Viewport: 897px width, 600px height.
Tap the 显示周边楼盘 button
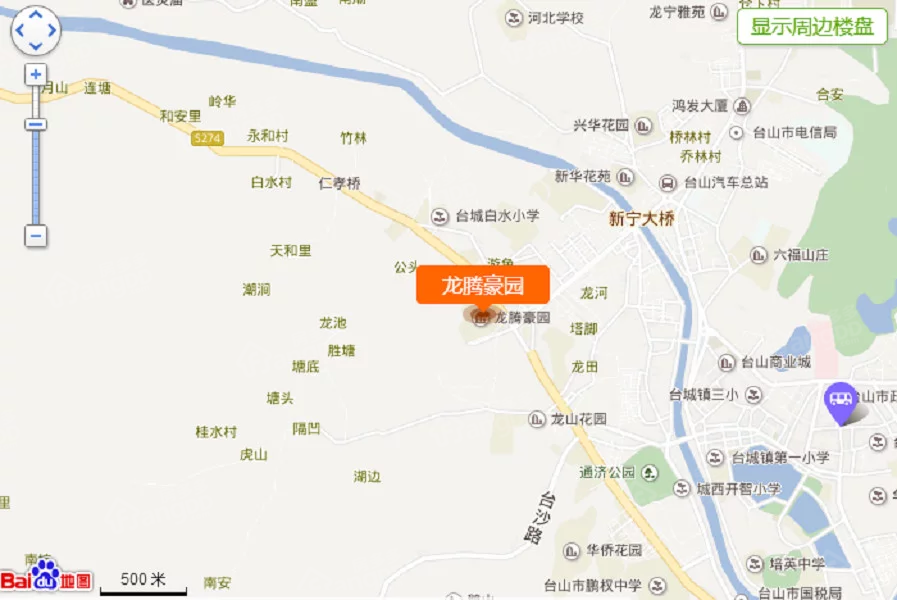click(x=812, y=27)
